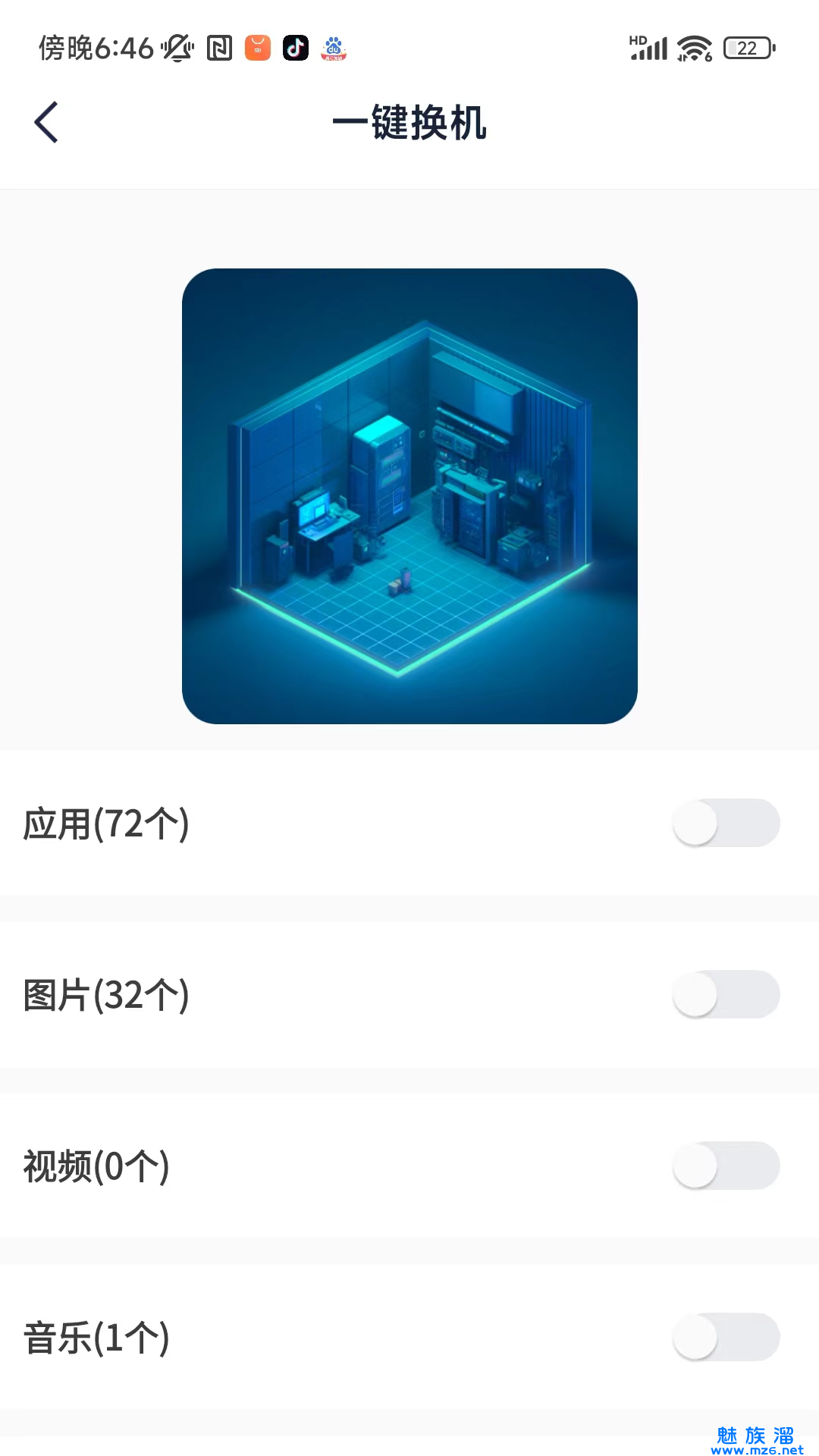819x1456 pixels.
Task: Turn on the 图片(32个) toggle
Action: click(726, 994)
